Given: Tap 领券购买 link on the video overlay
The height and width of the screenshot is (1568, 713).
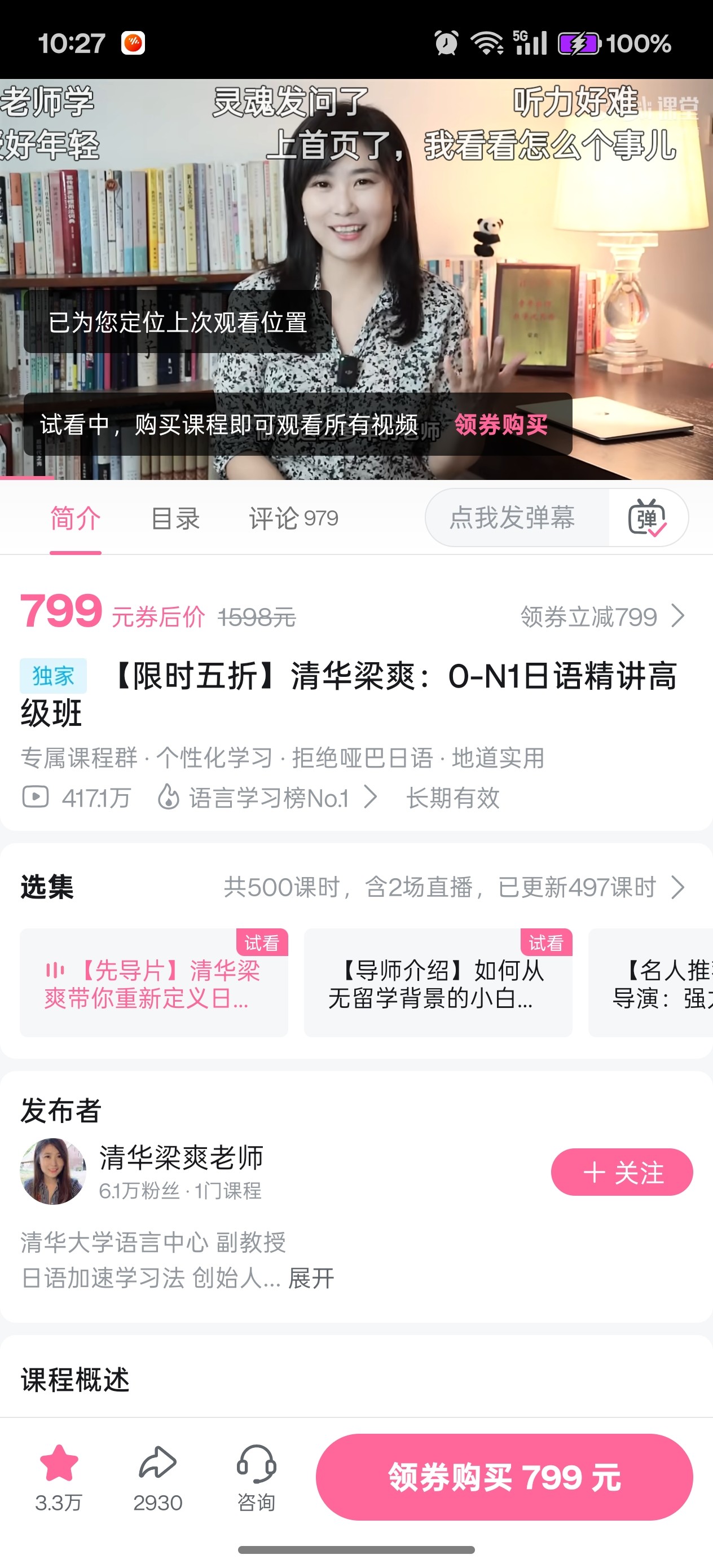Looking at the screenshot, I should (x=500, y=424).
